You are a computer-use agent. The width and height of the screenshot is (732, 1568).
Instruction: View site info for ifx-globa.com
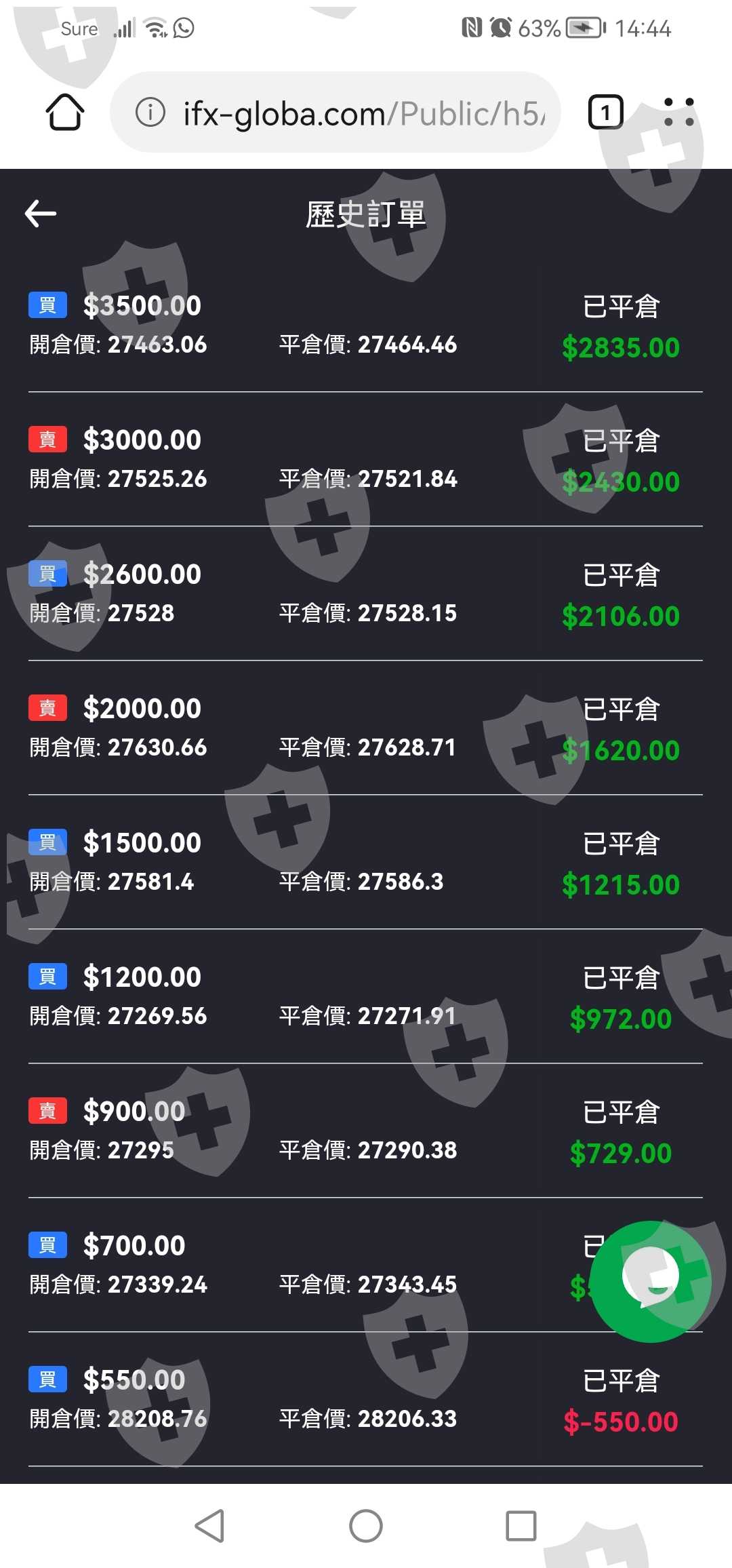click(150, 113)
